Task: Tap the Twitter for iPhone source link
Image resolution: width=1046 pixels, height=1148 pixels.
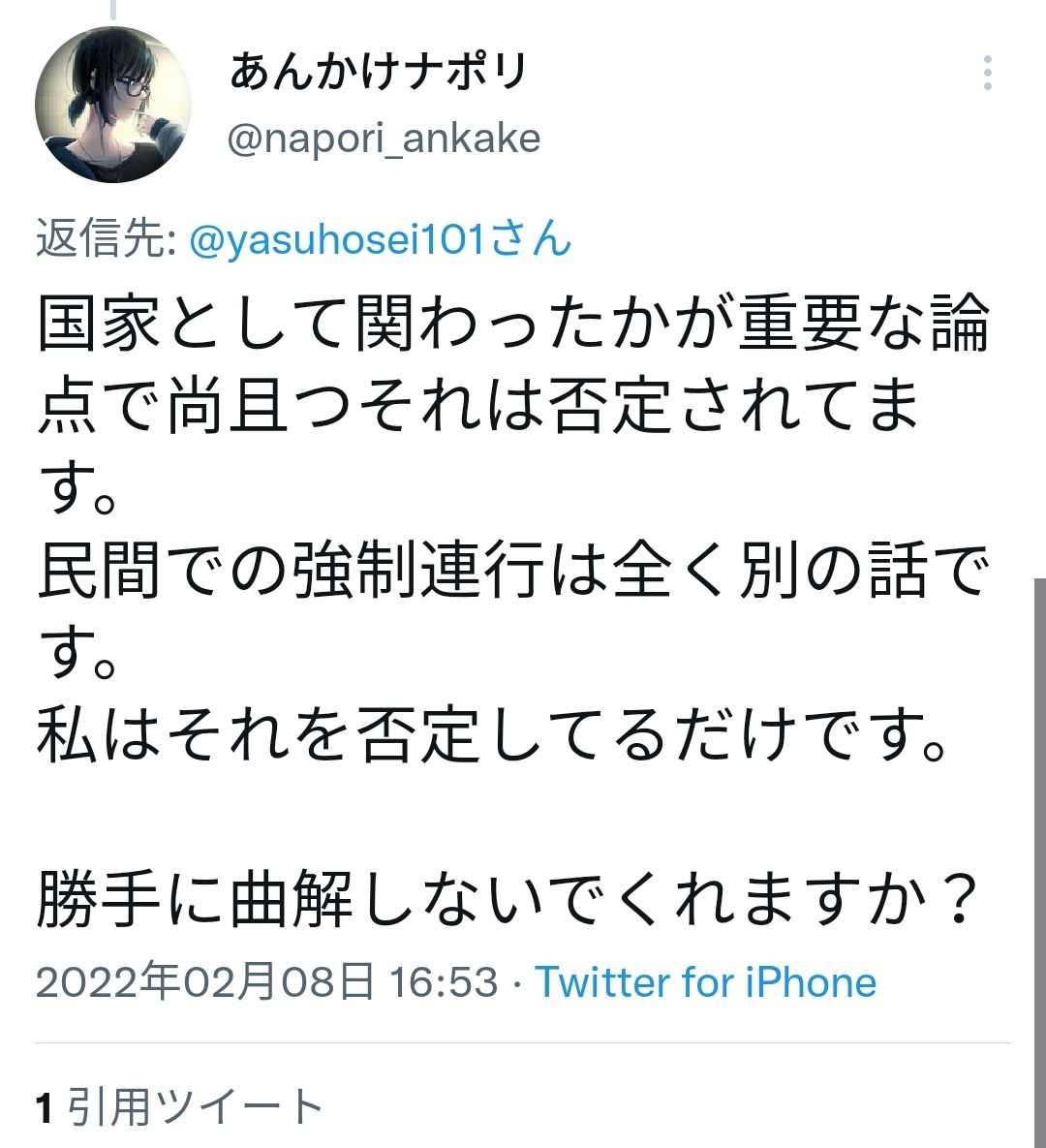Action: pos(706,982)
